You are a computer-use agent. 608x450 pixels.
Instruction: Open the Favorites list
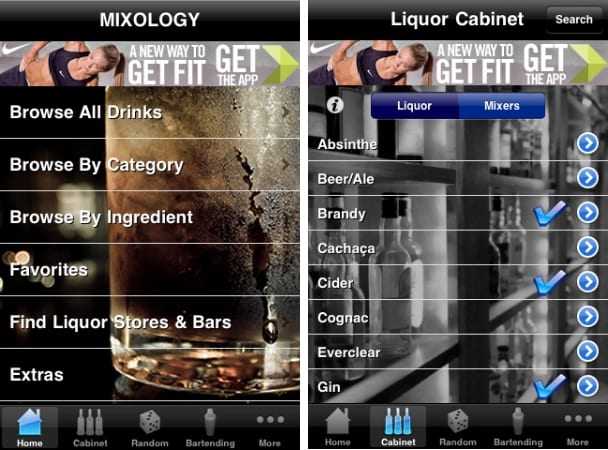point(150,270)
